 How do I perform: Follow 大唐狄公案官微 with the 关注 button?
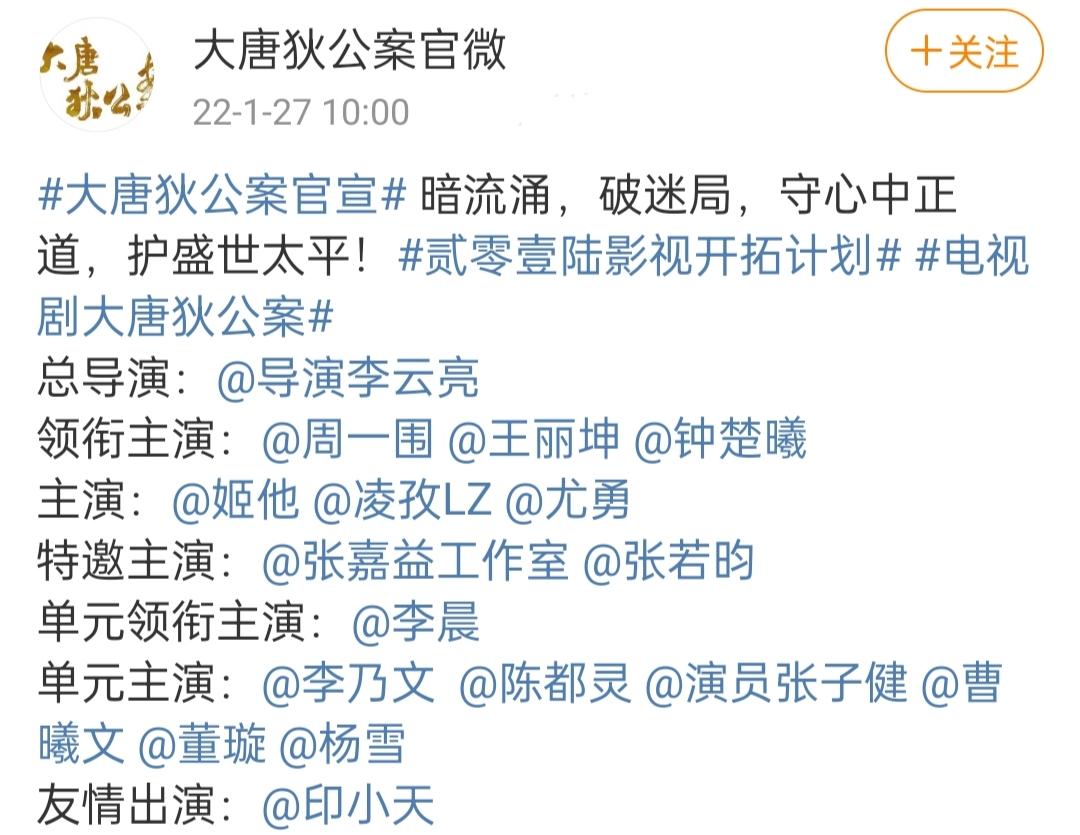(964, 52)
